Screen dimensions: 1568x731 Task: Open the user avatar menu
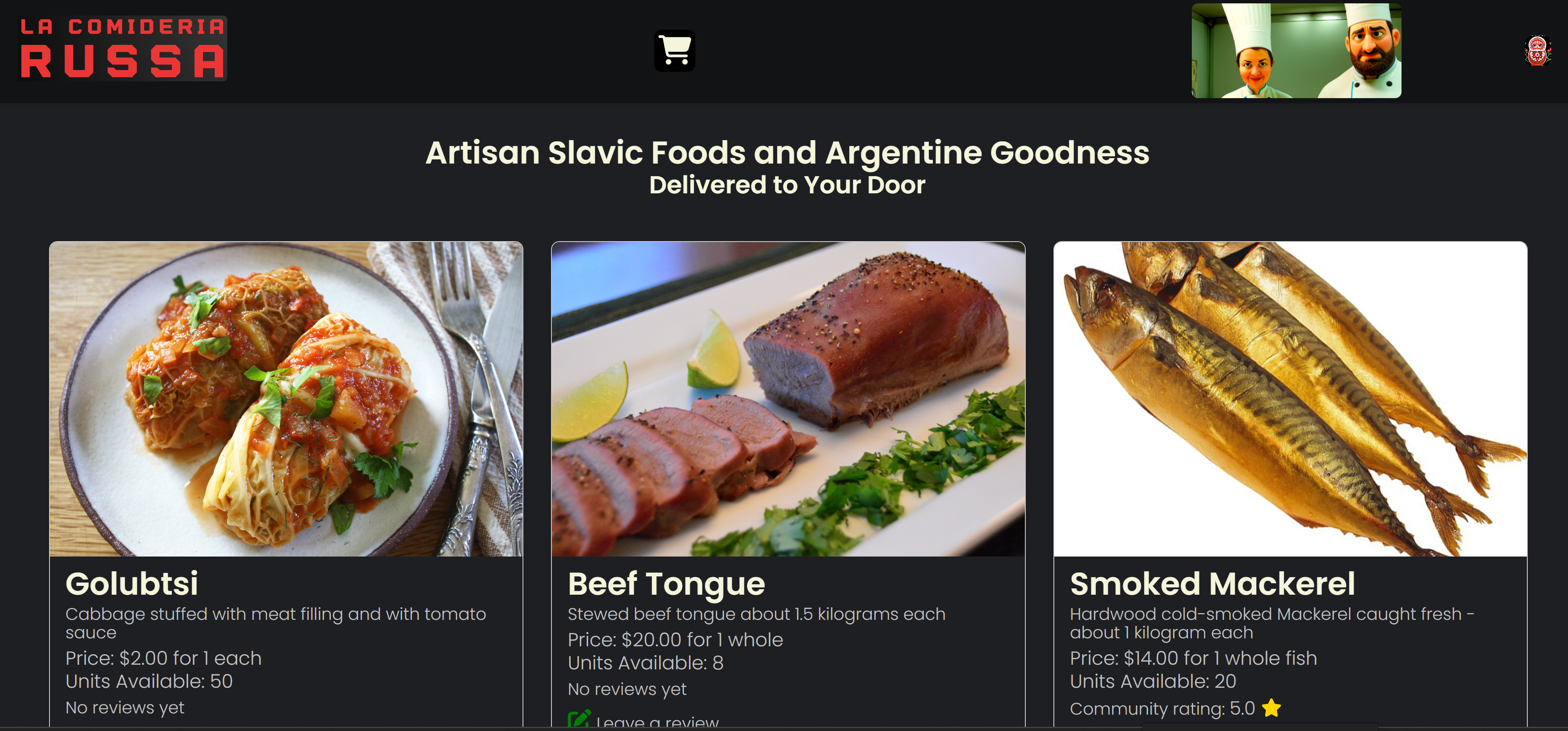click(x=1537, y=51)
